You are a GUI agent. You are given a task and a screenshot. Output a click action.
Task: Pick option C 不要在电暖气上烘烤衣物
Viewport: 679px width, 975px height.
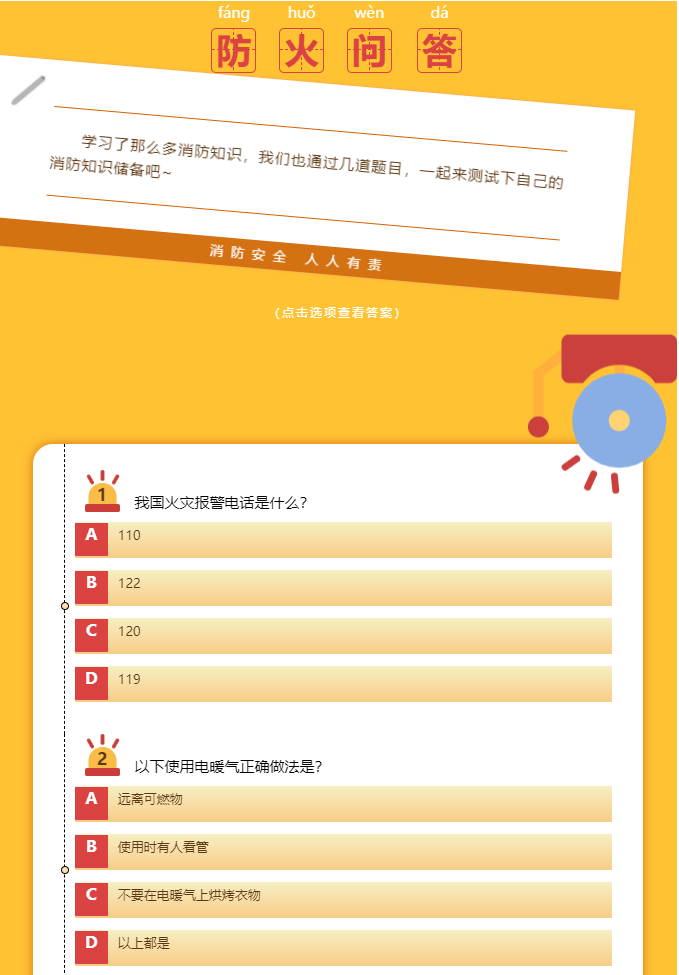point(343,899)
